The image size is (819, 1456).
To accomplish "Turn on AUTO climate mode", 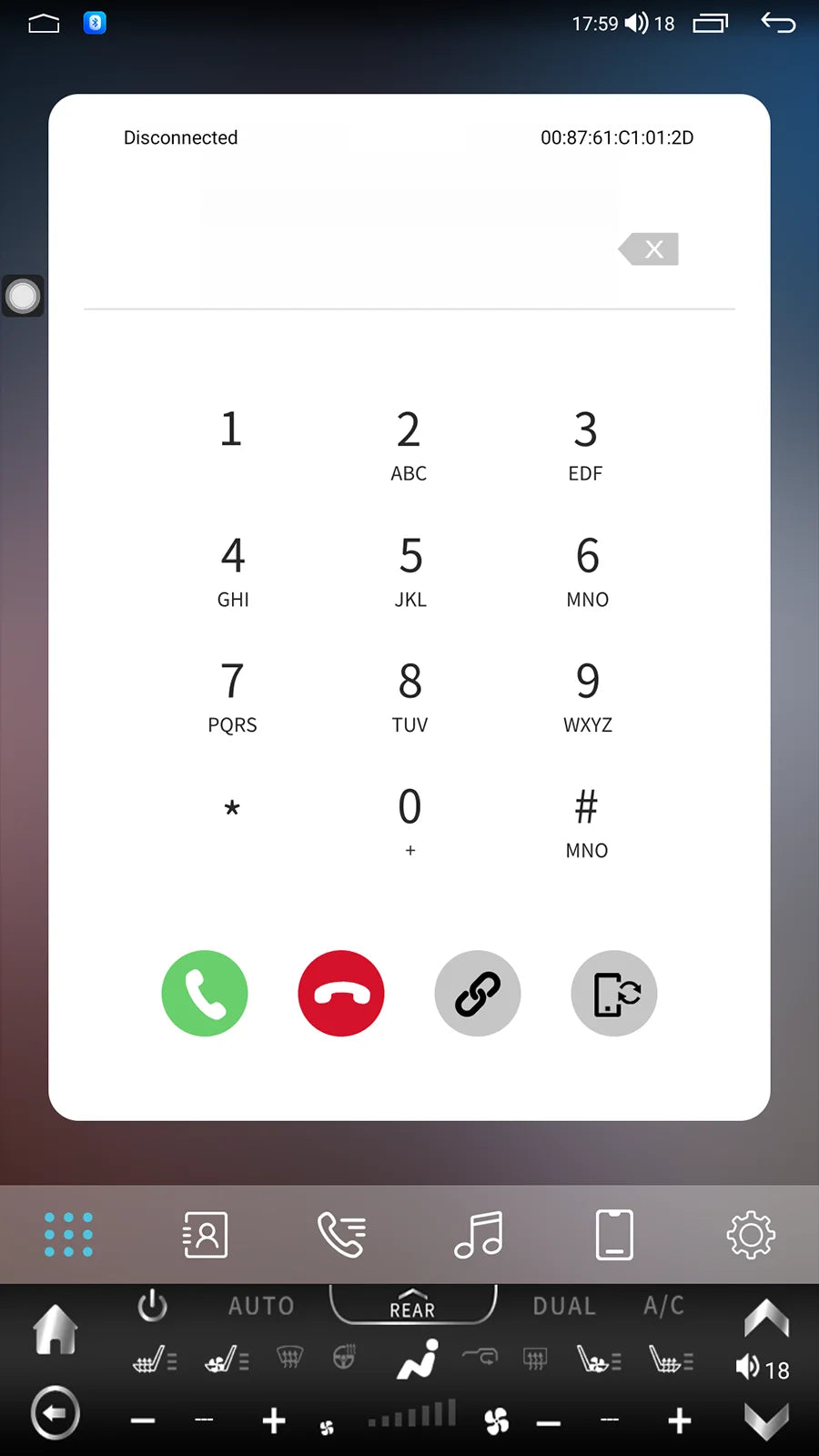I will coord(261,1307).
